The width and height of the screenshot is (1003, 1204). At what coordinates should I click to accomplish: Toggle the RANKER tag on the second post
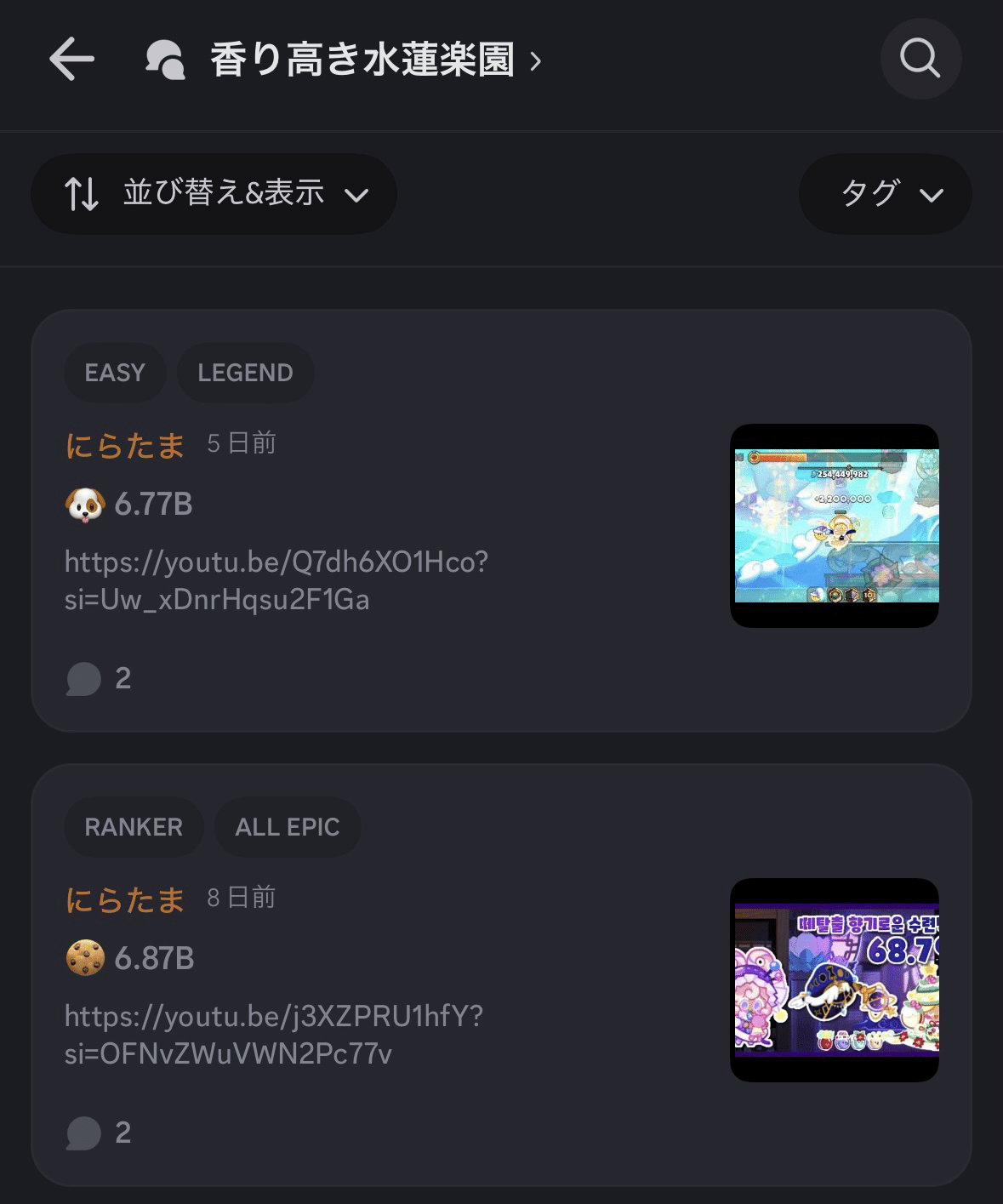click(x=134, y=826)
